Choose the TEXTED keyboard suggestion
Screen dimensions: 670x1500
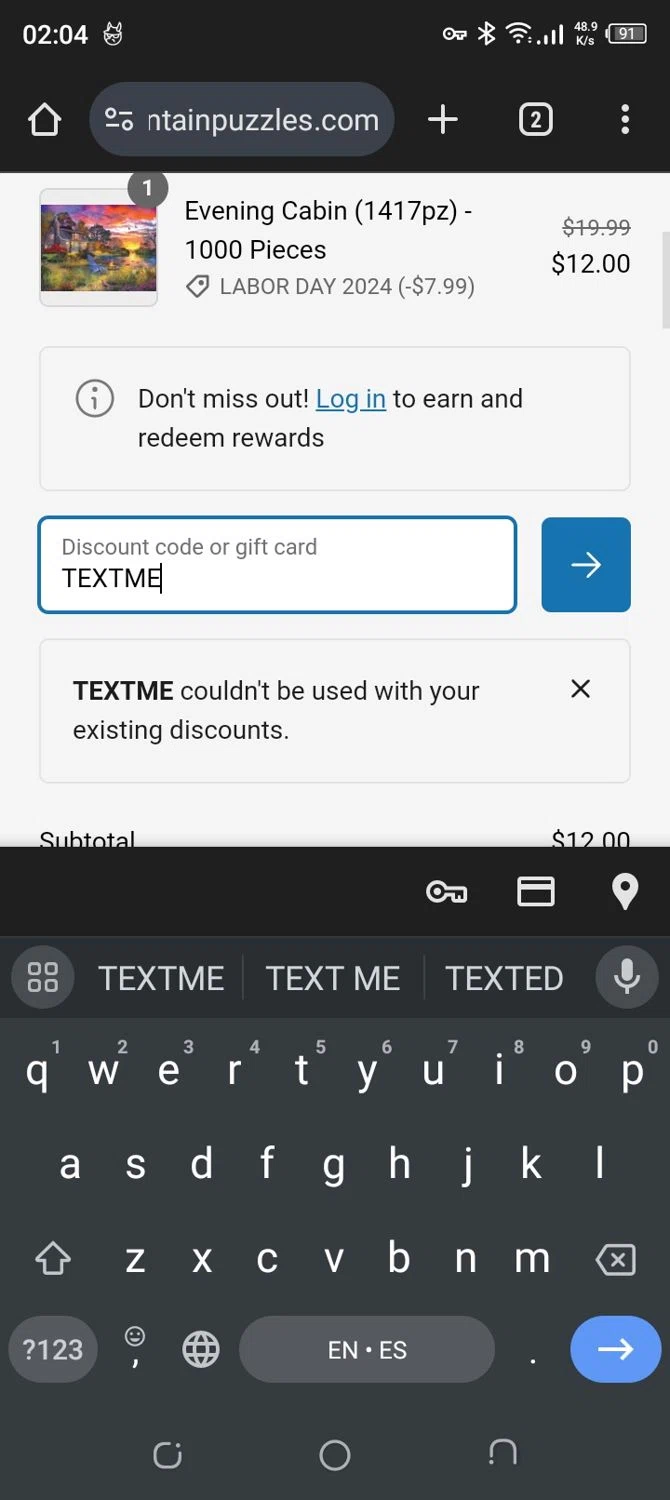[x=504, y=978]
